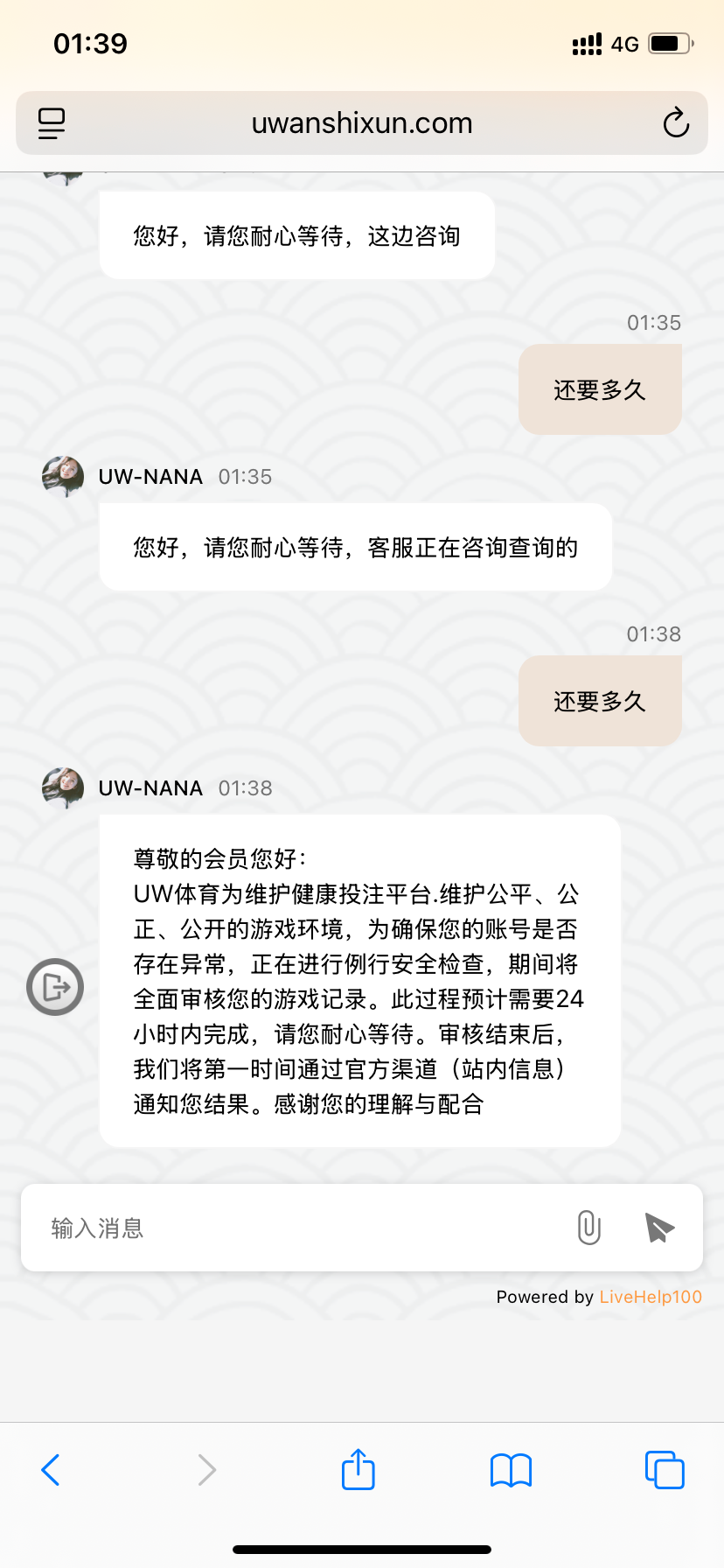Tap the send message arrow icon
The image size is (724, 1568).
coord(658,1228)
